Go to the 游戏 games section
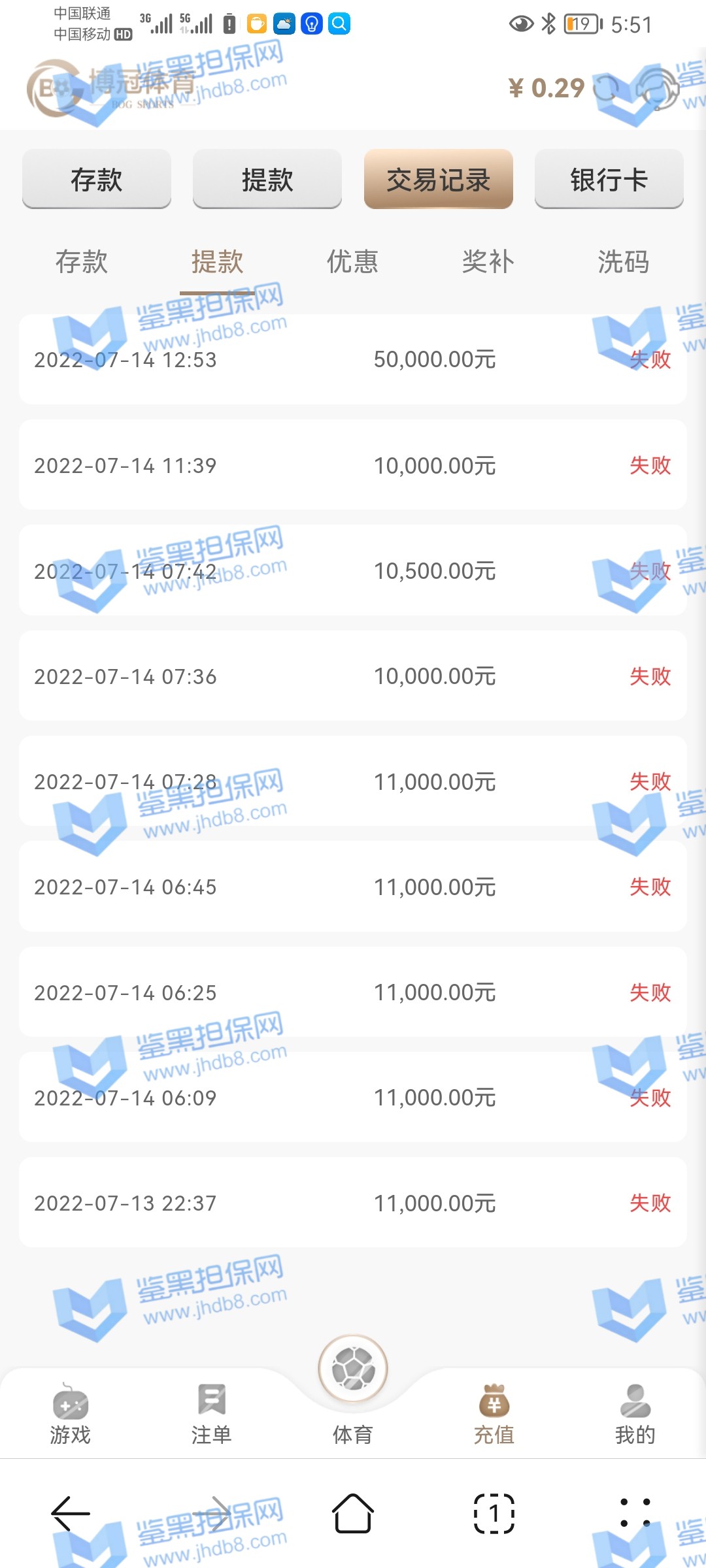The image size is (706, 1568). [x=71, y=1416]
